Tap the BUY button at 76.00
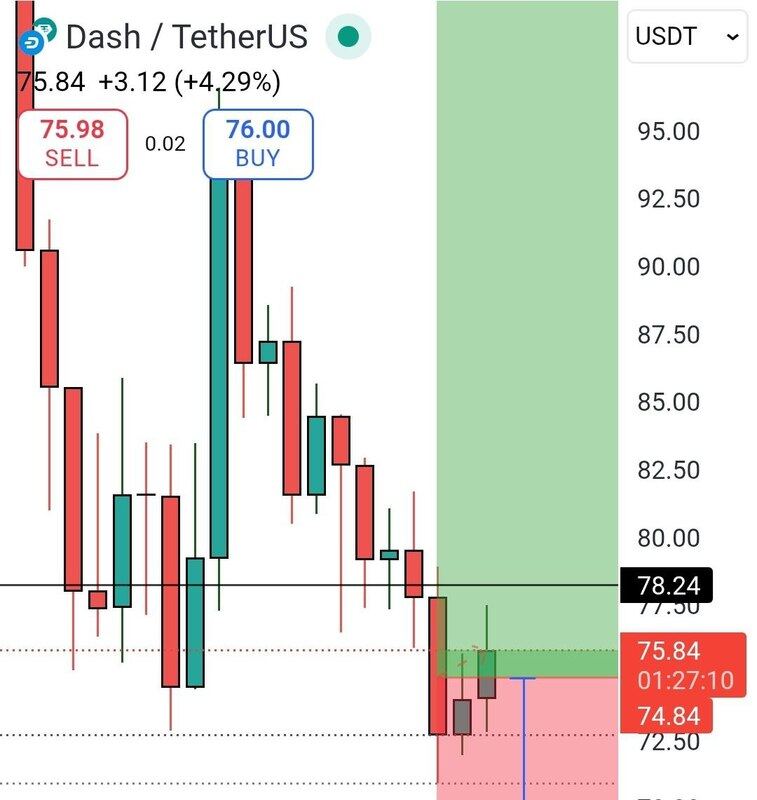 258,143
